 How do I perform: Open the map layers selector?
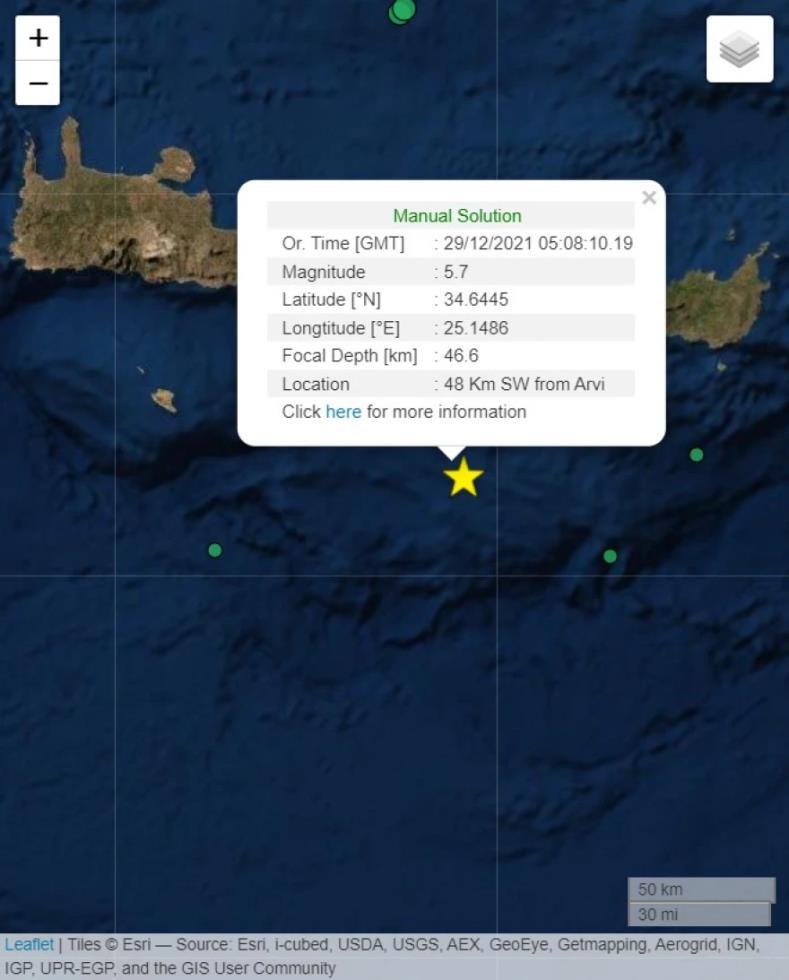coord(739,49)
